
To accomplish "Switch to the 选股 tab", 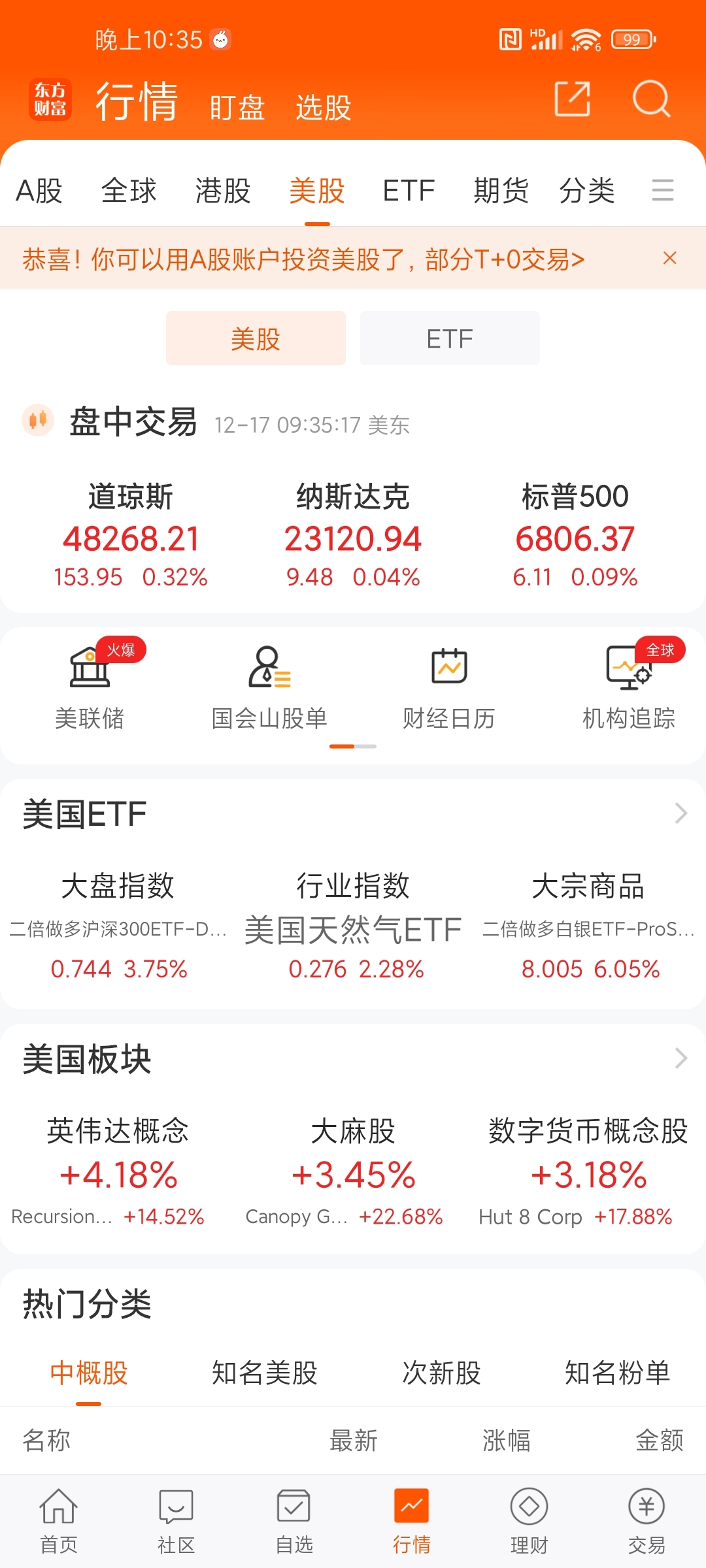I will point(324,107).
